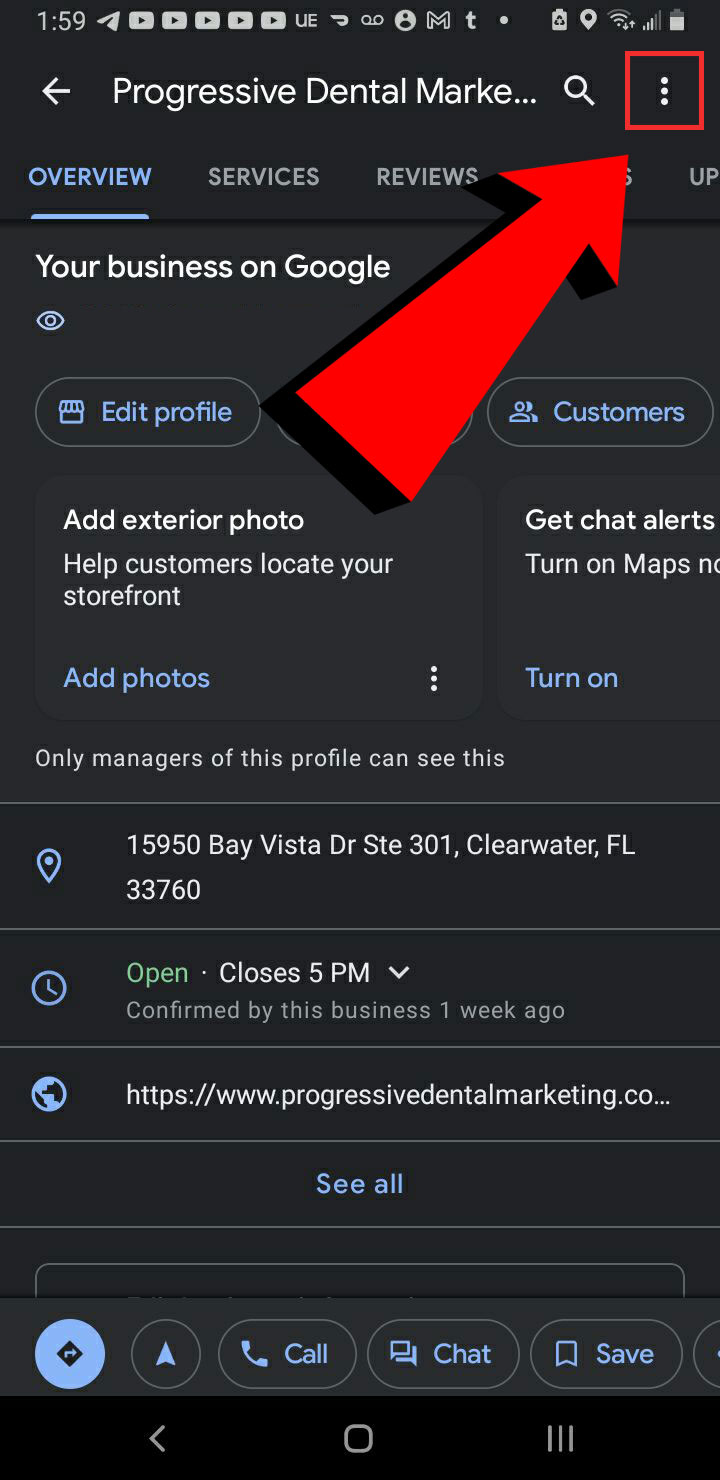Tap See all
This screenshot has height=1480, width=720.
[360, 1184]
